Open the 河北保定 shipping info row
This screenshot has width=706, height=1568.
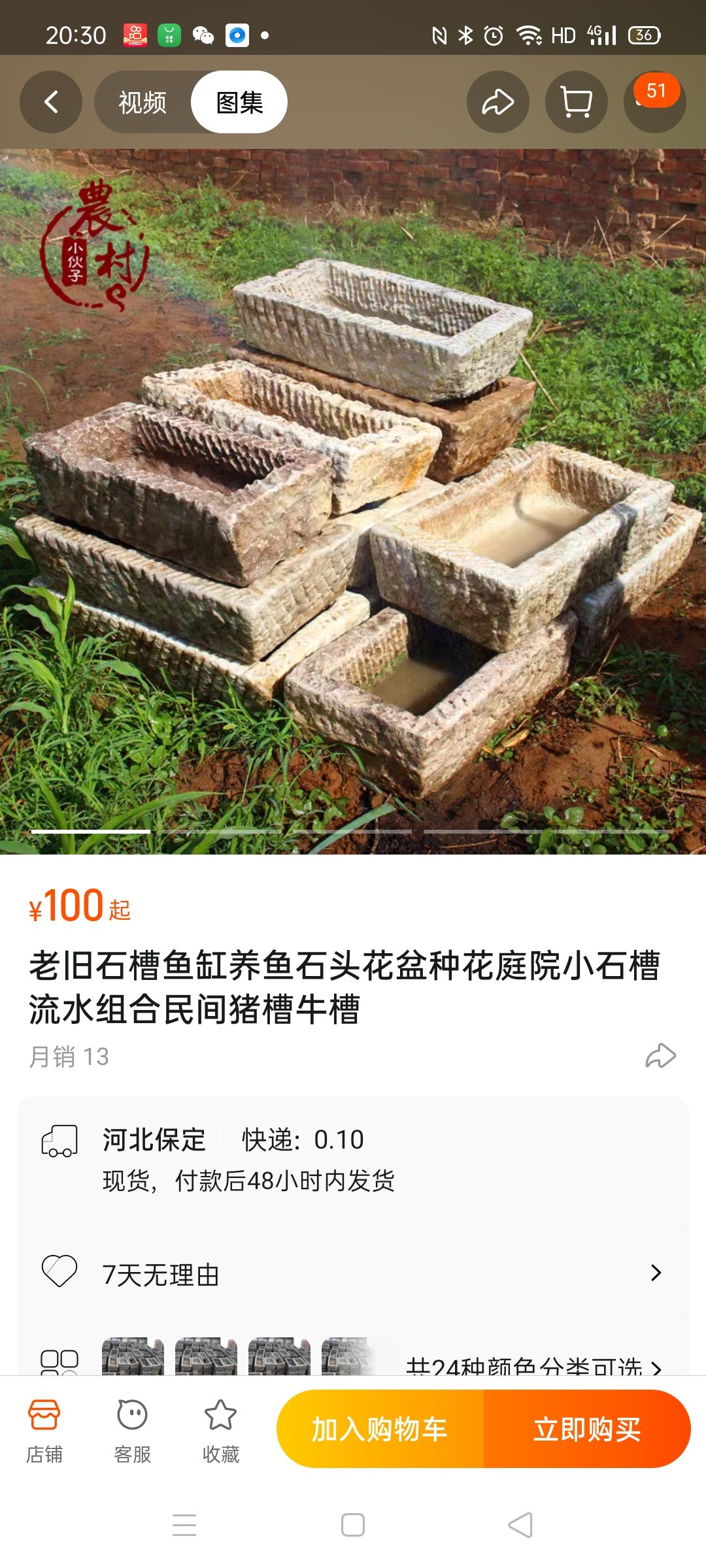pos(353,1160)
